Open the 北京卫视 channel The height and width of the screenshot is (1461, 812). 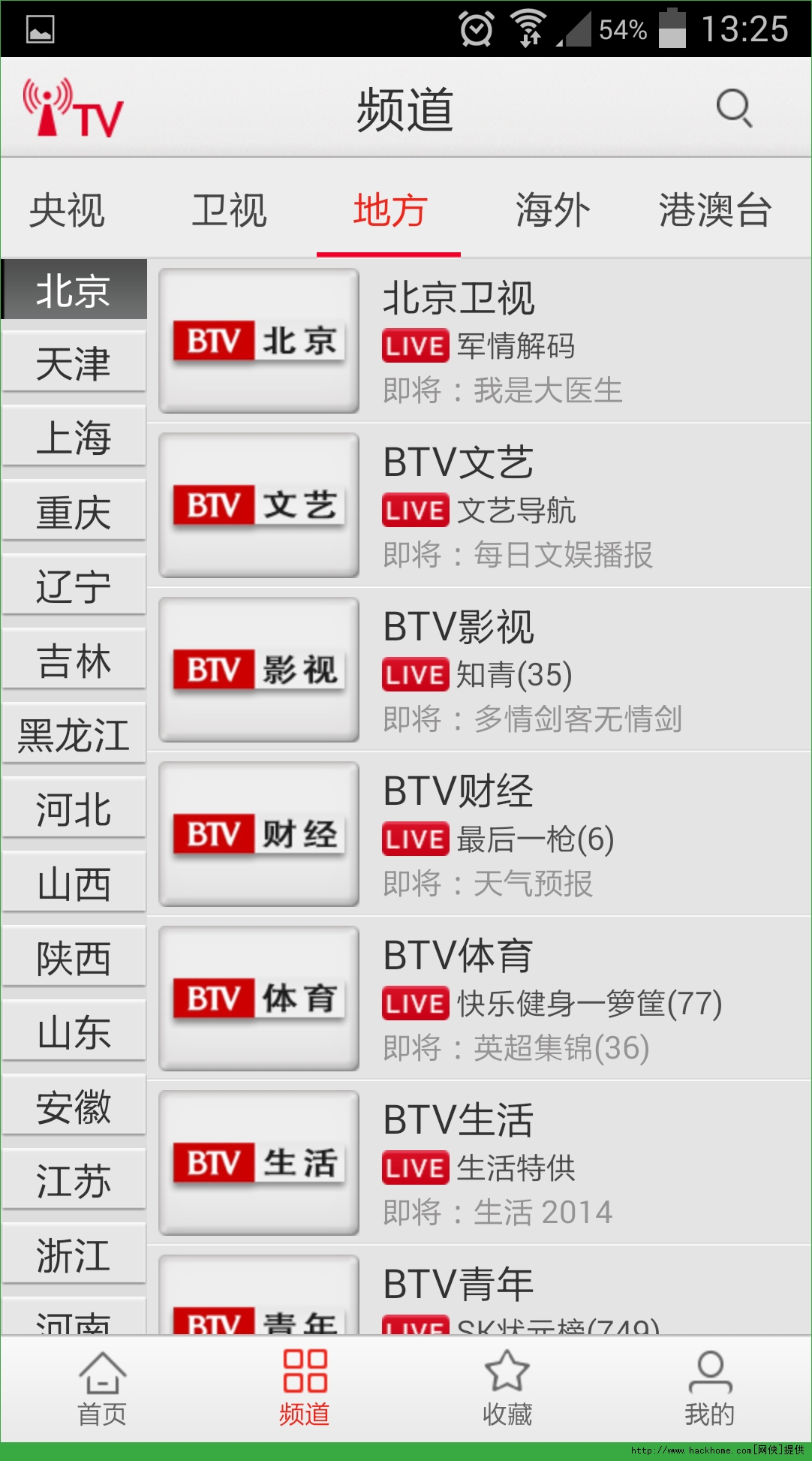click(480, 342)
